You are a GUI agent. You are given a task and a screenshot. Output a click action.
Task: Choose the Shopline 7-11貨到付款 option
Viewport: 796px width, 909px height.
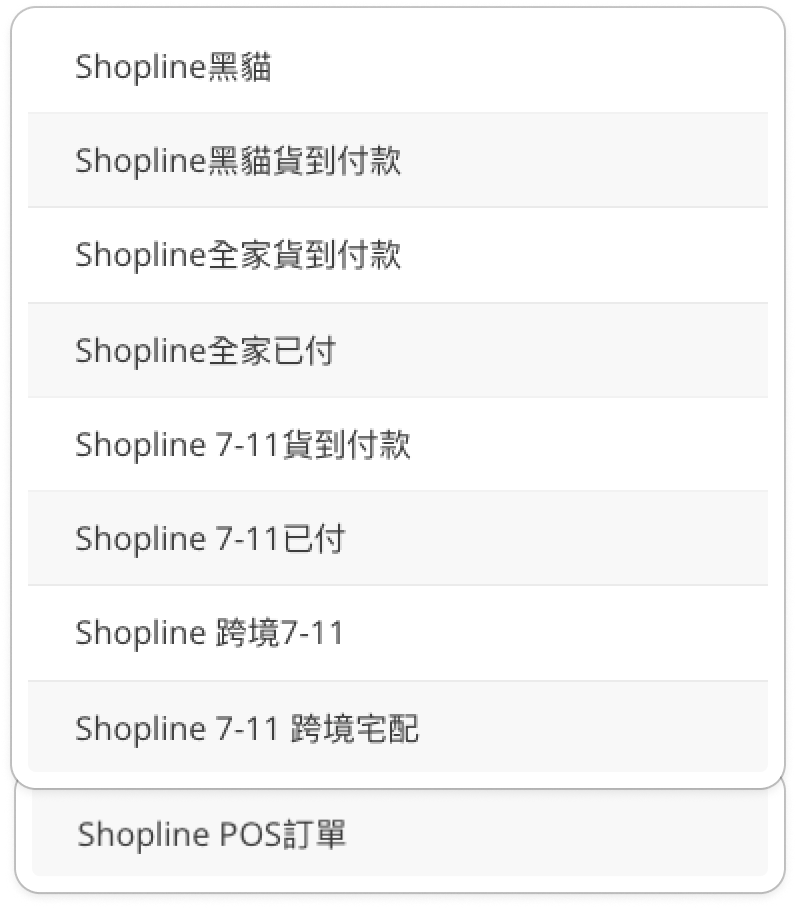click(x=242, y=444)
